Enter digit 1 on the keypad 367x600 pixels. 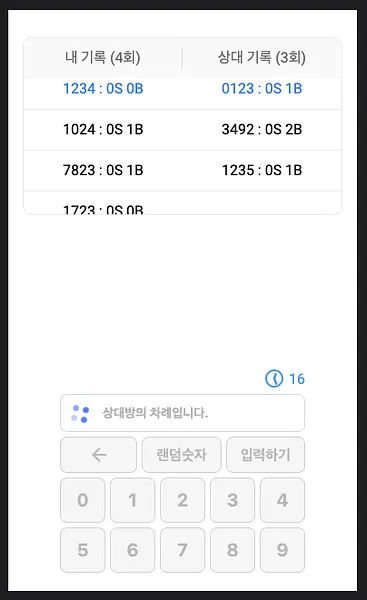(132, 500)
